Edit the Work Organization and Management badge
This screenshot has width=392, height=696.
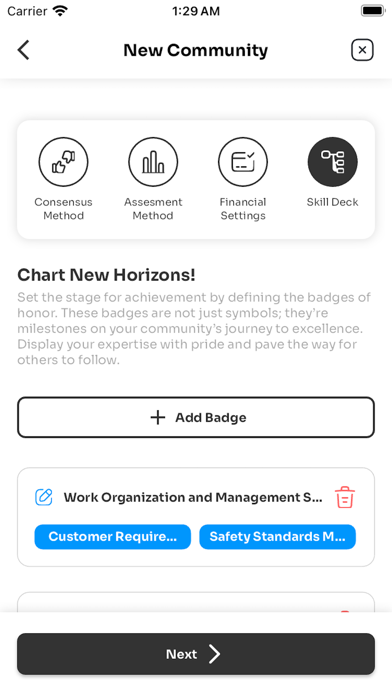(x=44, y=497)
